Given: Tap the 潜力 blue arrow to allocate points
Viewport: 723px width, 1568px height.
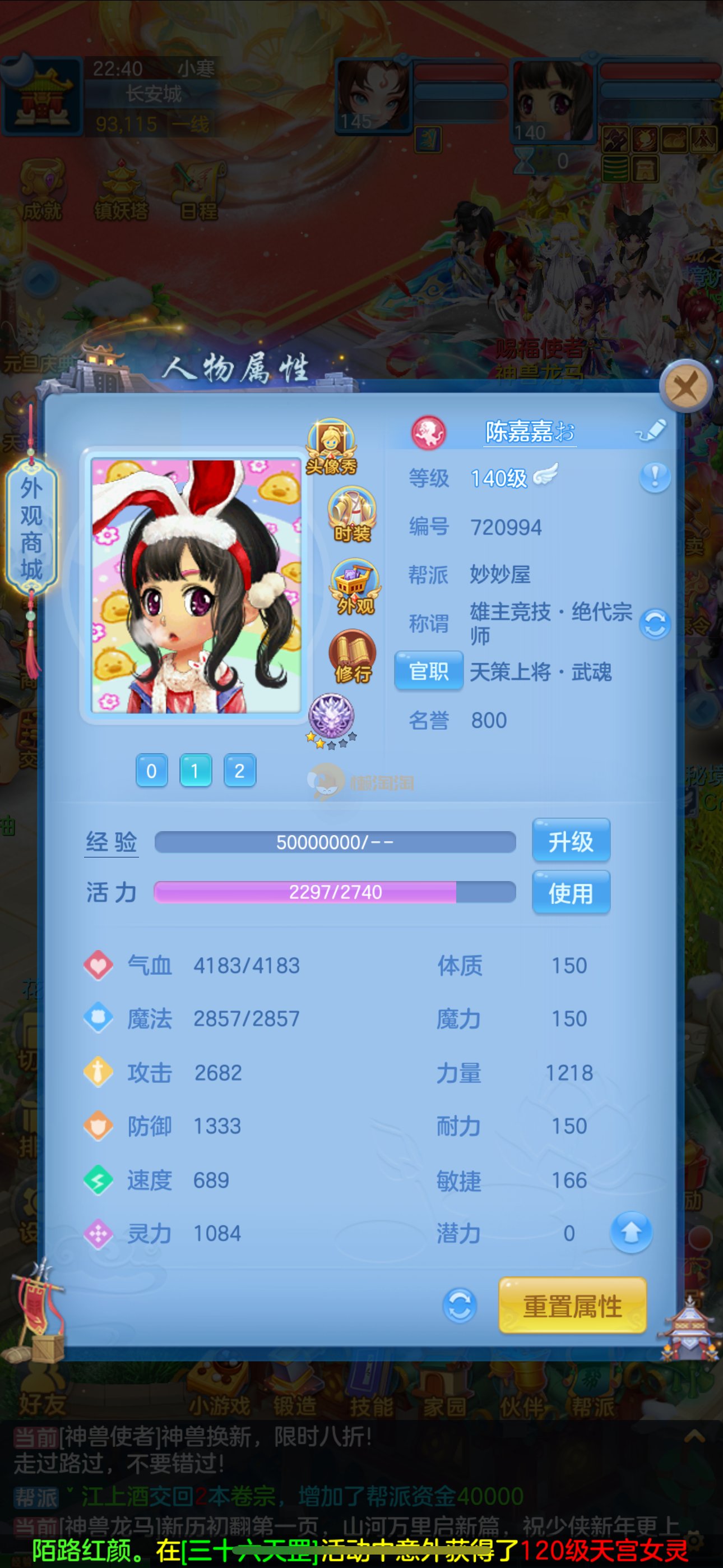Looking at the screenshot, I should pos(631,1233).
